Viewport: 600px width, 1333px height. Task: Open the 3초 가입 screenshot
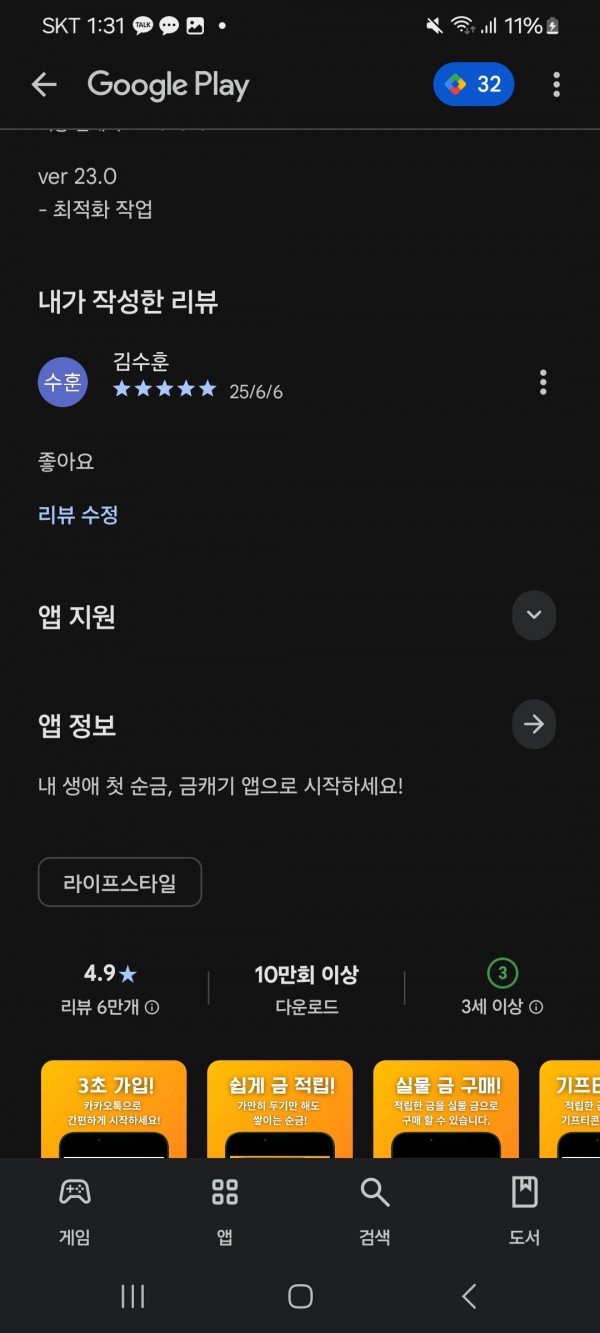(x=114, y=1109)
